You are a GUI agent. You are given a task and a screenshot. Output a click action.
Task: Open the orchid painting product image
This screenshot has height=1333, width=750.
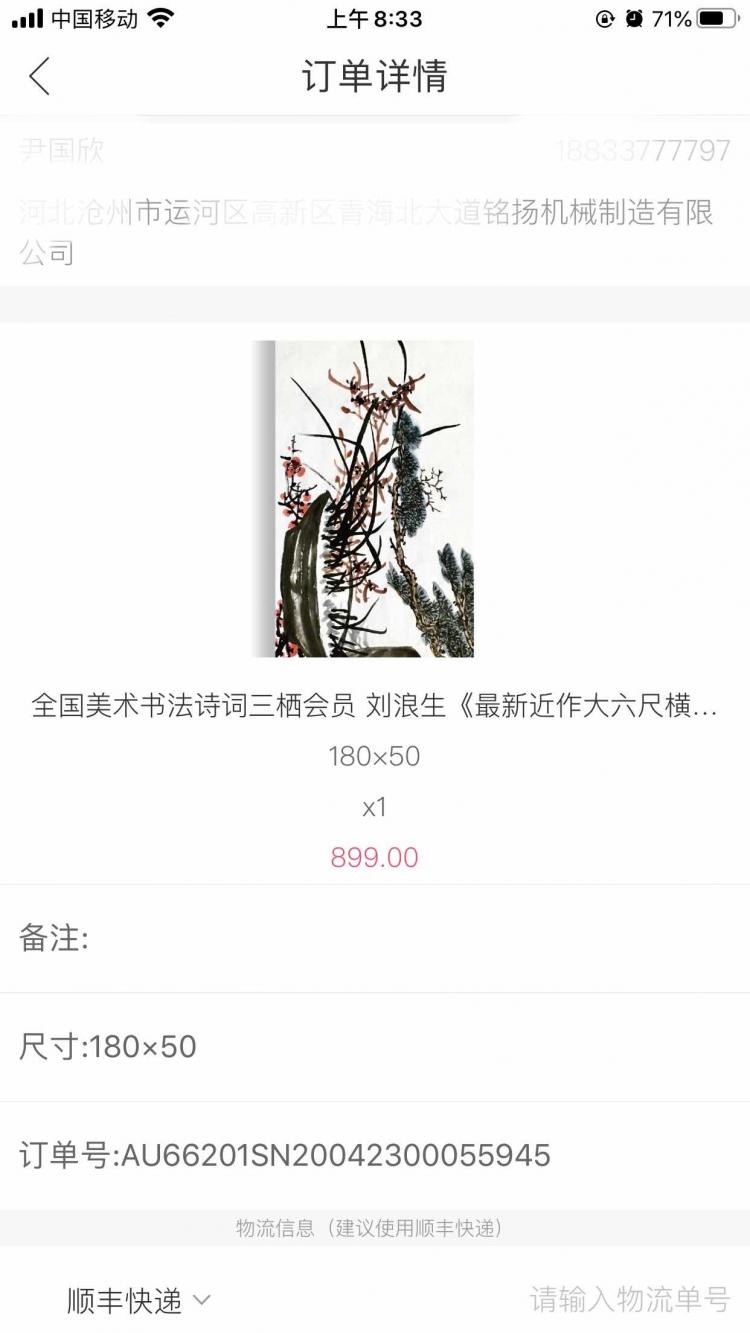coord(364,499)
